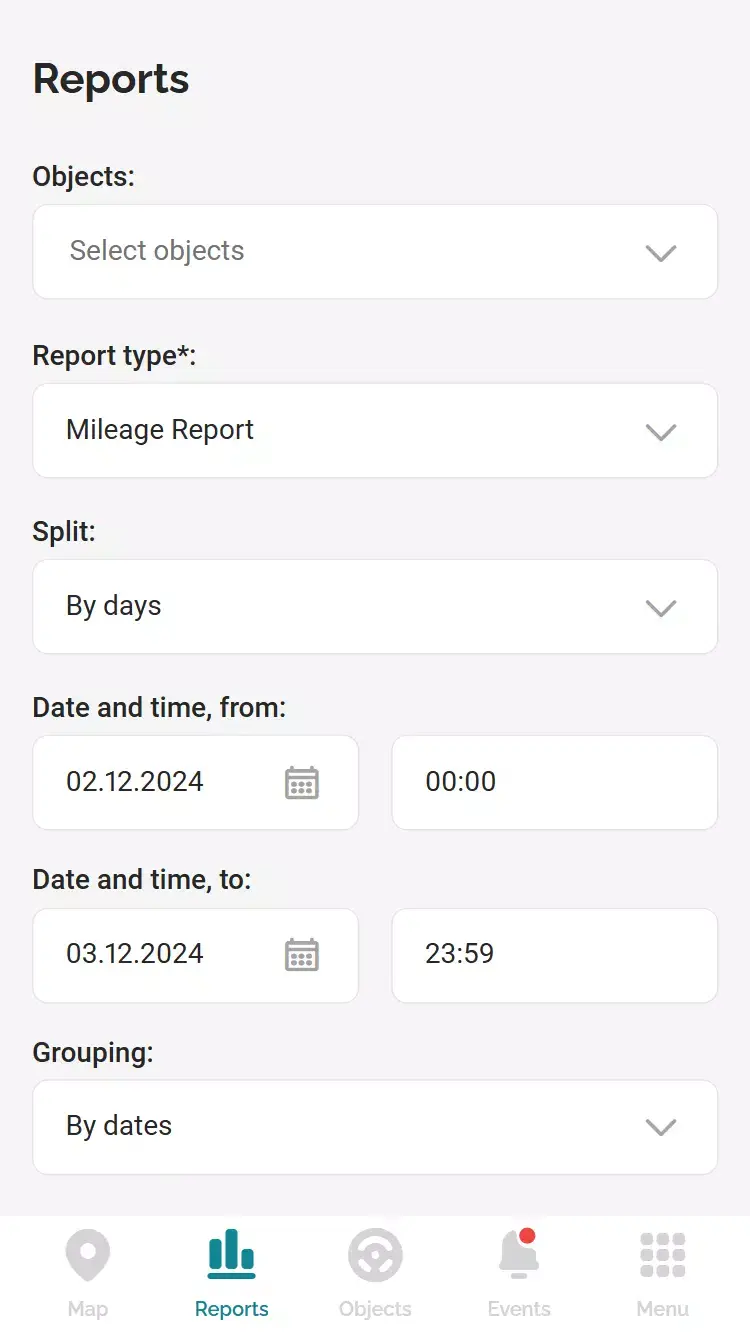Open the Menu grid icon
This screenshot has width=750, height=1334.
(662, 1253)
